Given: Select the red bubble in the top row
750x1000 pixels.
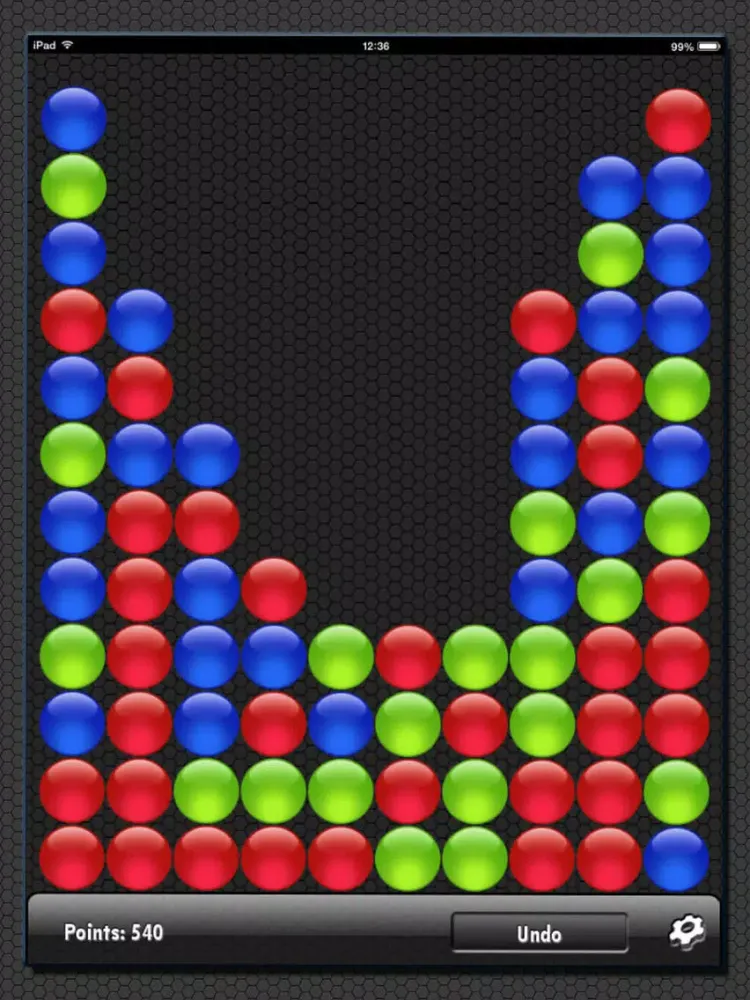Looking at the screenshot, I should (x=678, y=120).
